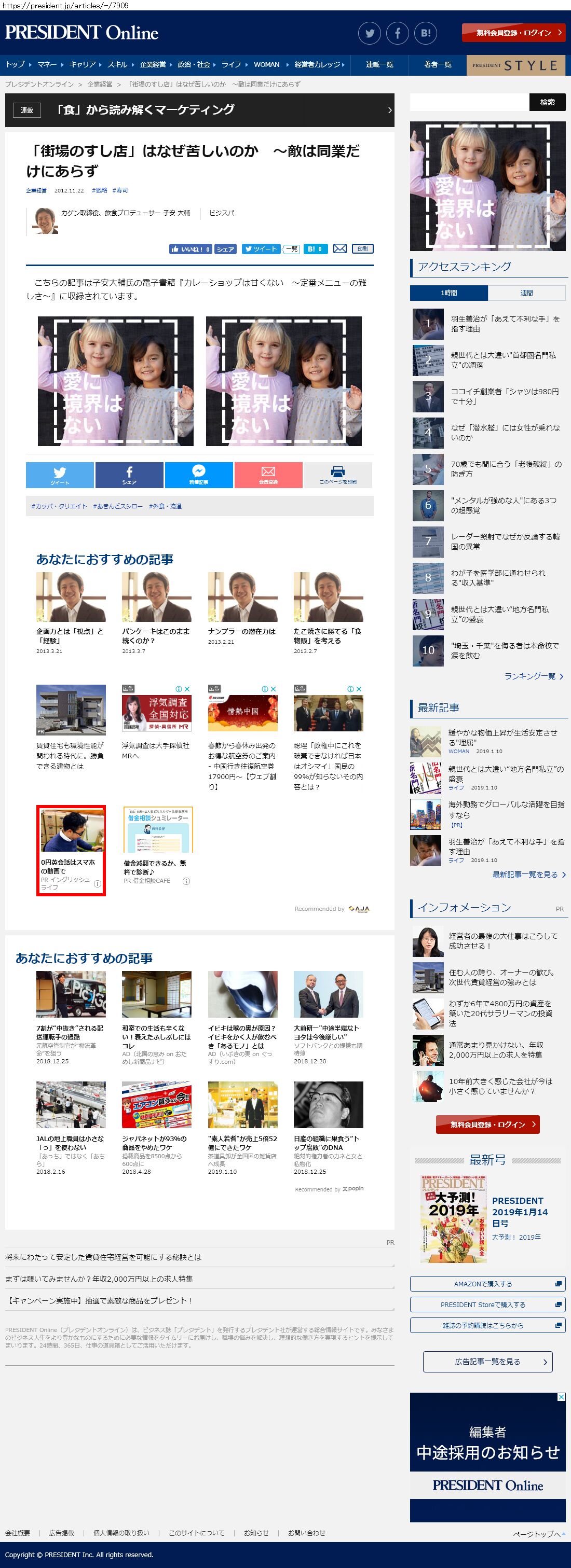
Task: Tap the 広告記事一覧を見る button
Action: 487,1362
